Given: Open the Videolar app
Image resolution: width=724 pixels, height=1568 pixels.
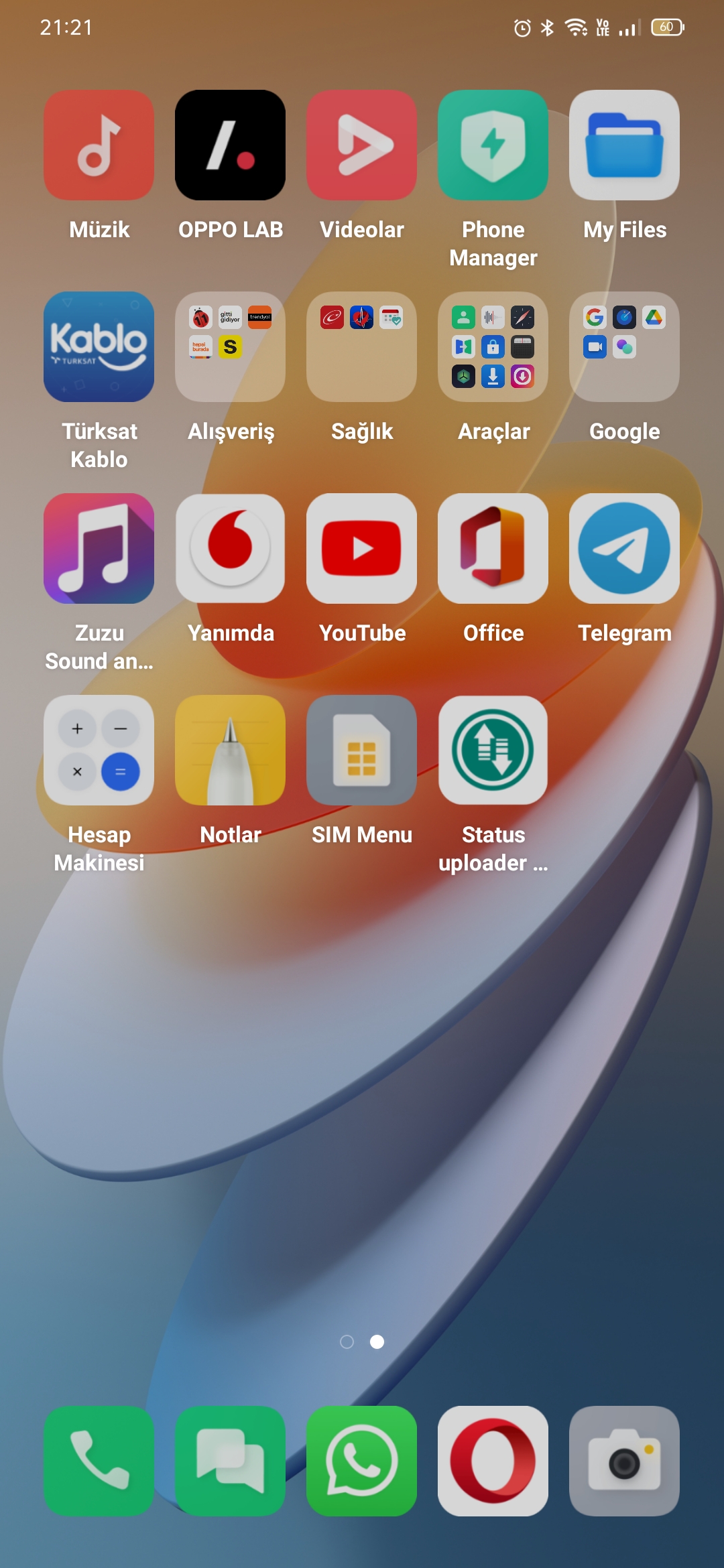Looking at the screenshot, I should click(x=362, y=145).
